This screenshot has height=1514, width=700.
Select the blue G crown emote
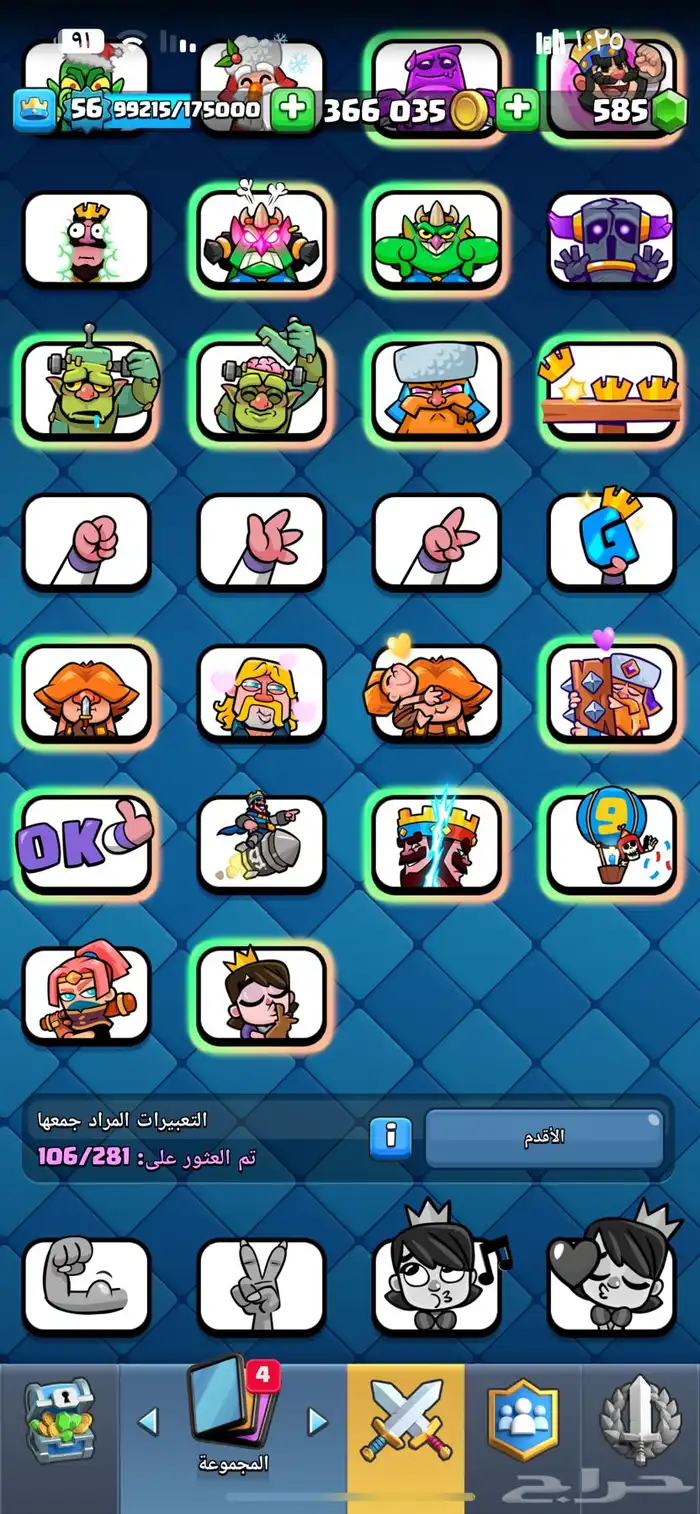612,541
